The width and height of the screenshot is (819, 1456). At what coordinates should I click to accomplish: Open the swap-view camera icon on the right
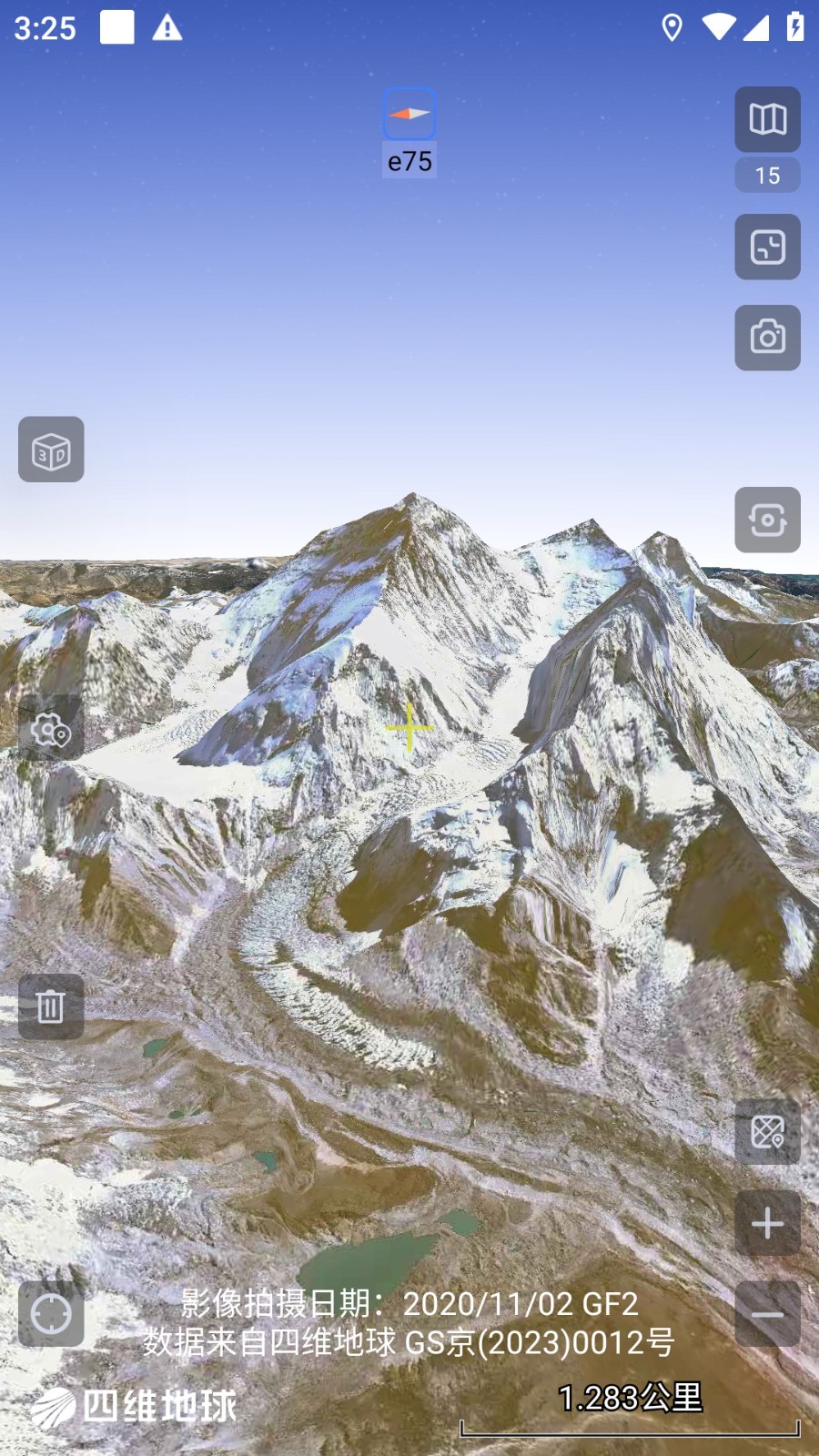point(768,519)
